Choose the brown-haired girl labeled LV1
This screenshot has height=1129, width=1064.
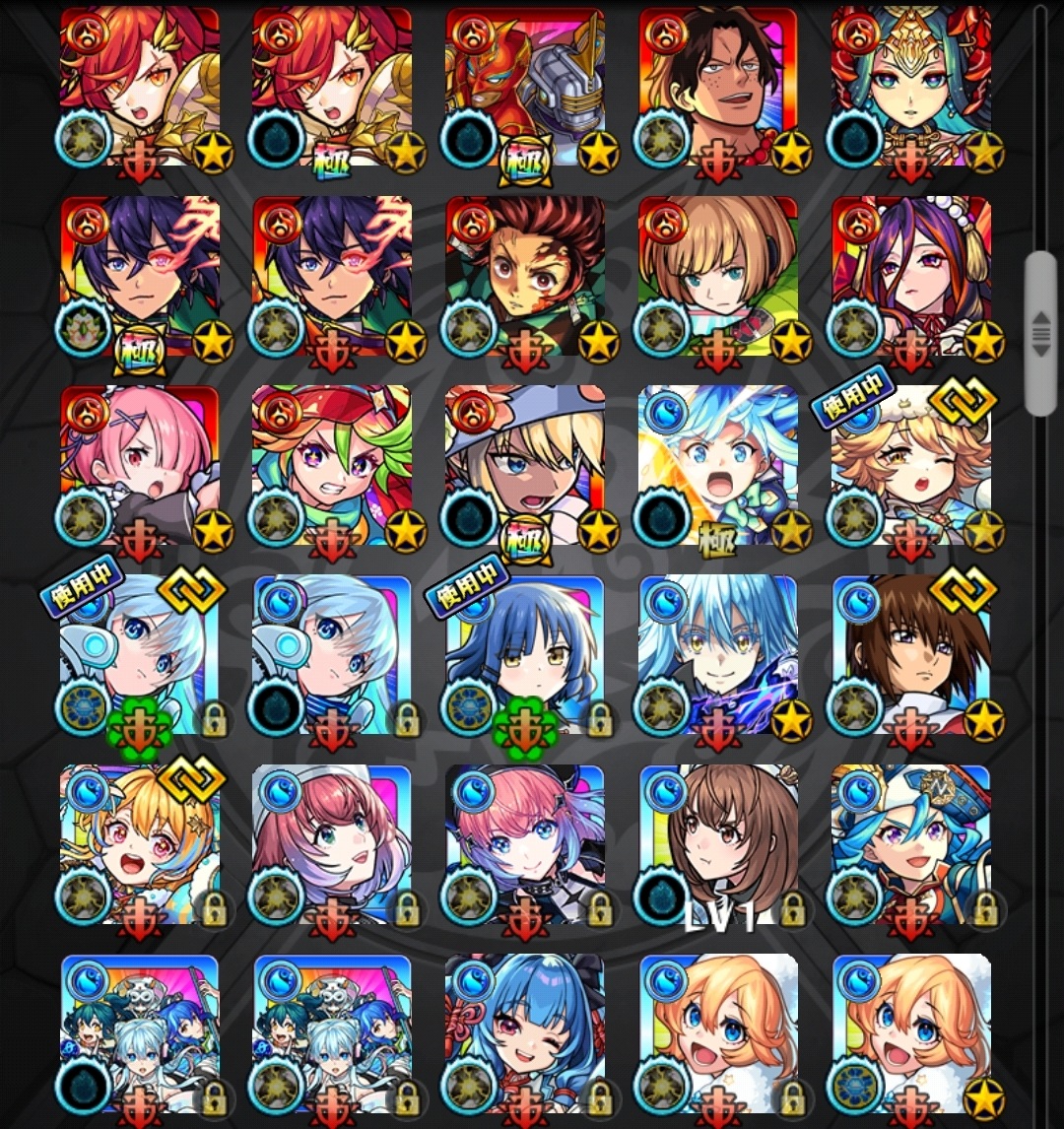pos(717,844)
